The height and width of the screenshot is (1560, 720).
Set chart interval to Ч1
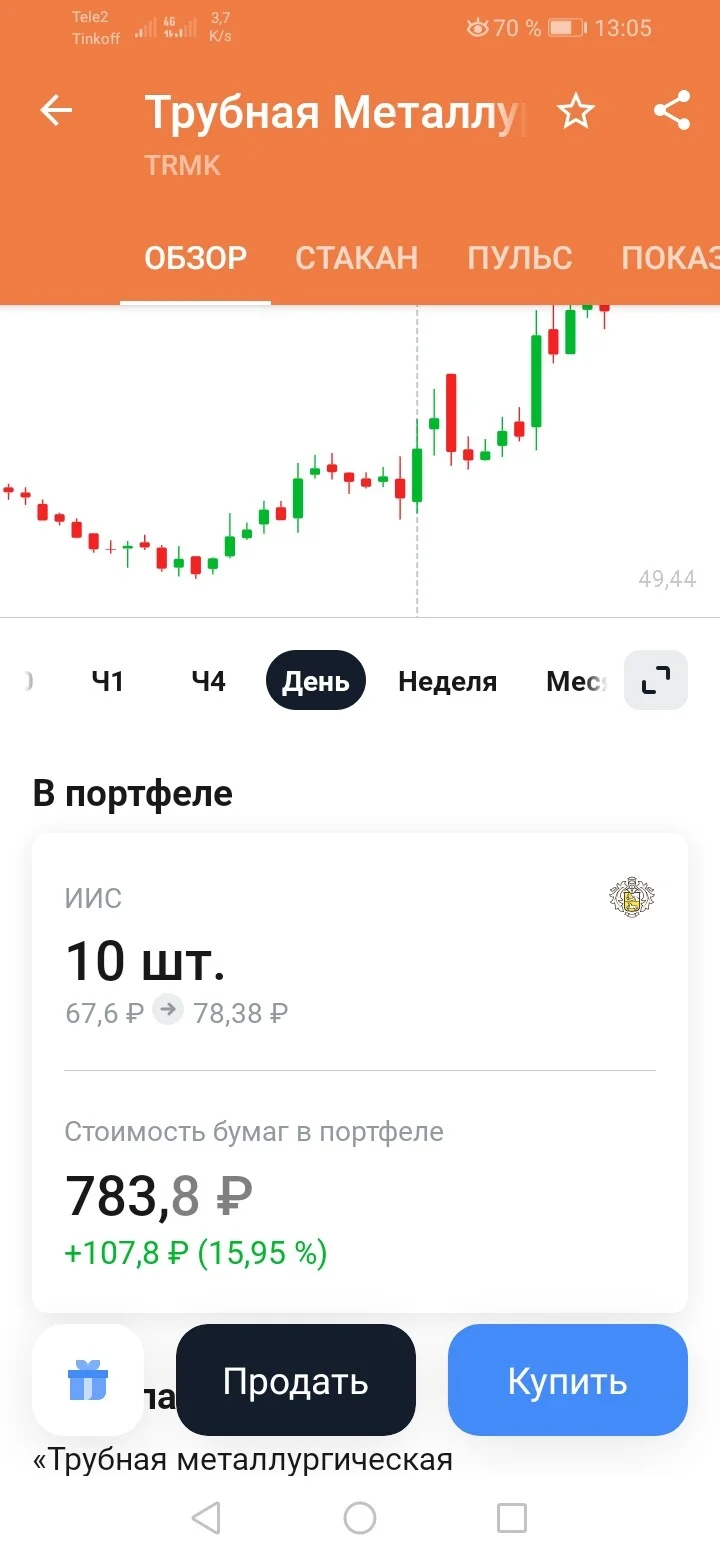click(107, 681)
